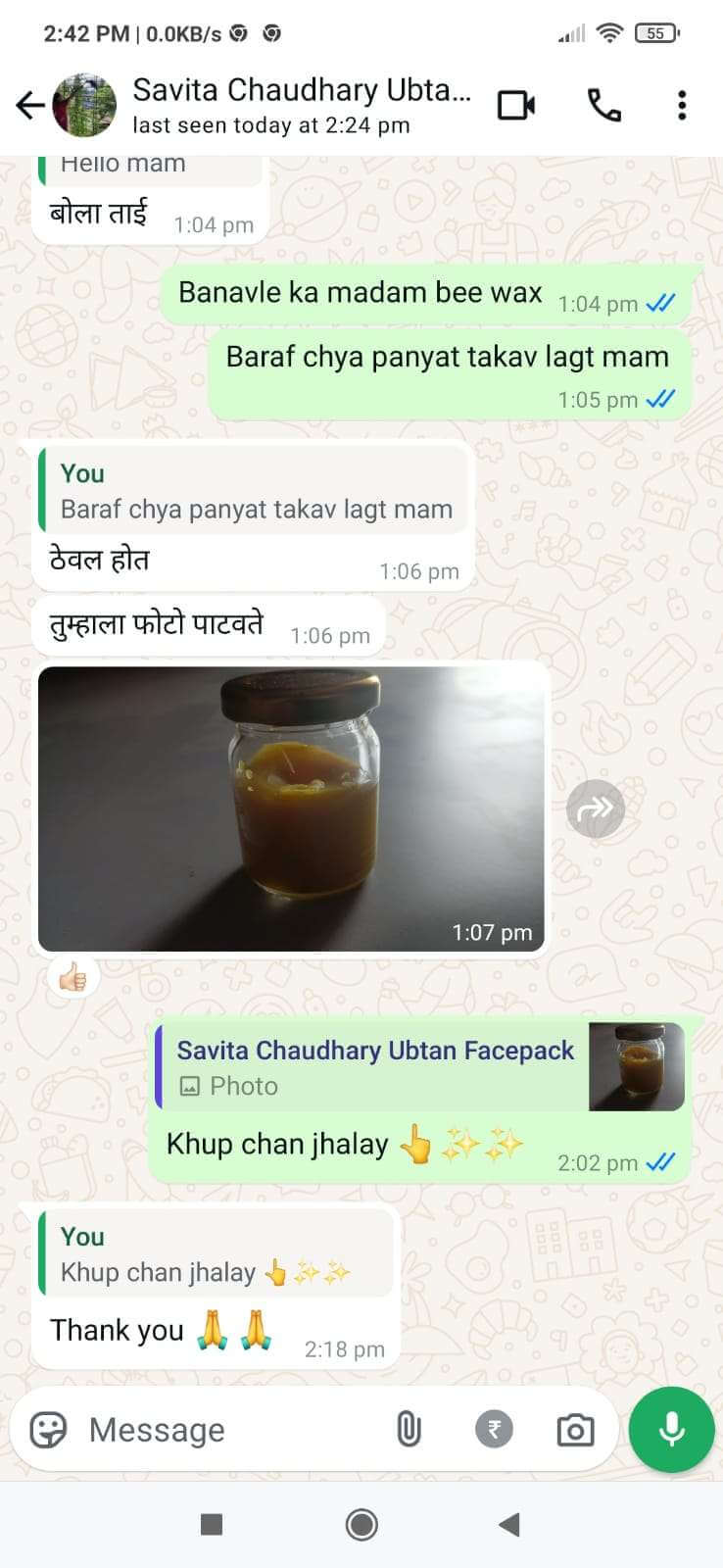Open the emoji picker
The width and height of the screenshot is (723, 1568).
coord(48,1430)
